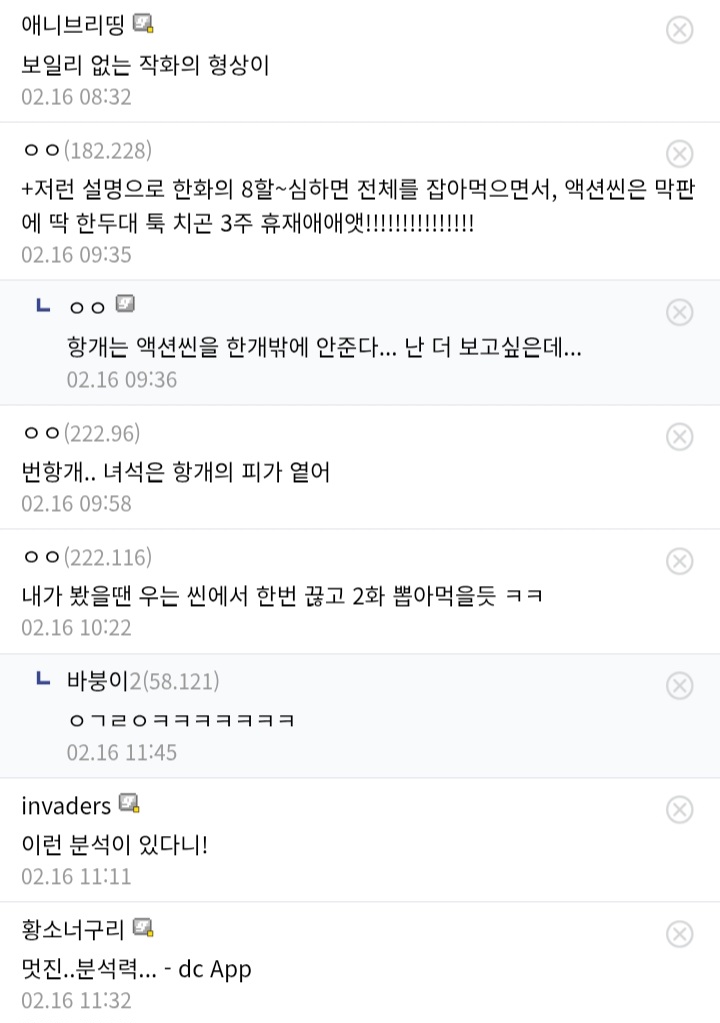
Task: Tap the X icon on the 182.228 comment
Action: coord(679,154)
